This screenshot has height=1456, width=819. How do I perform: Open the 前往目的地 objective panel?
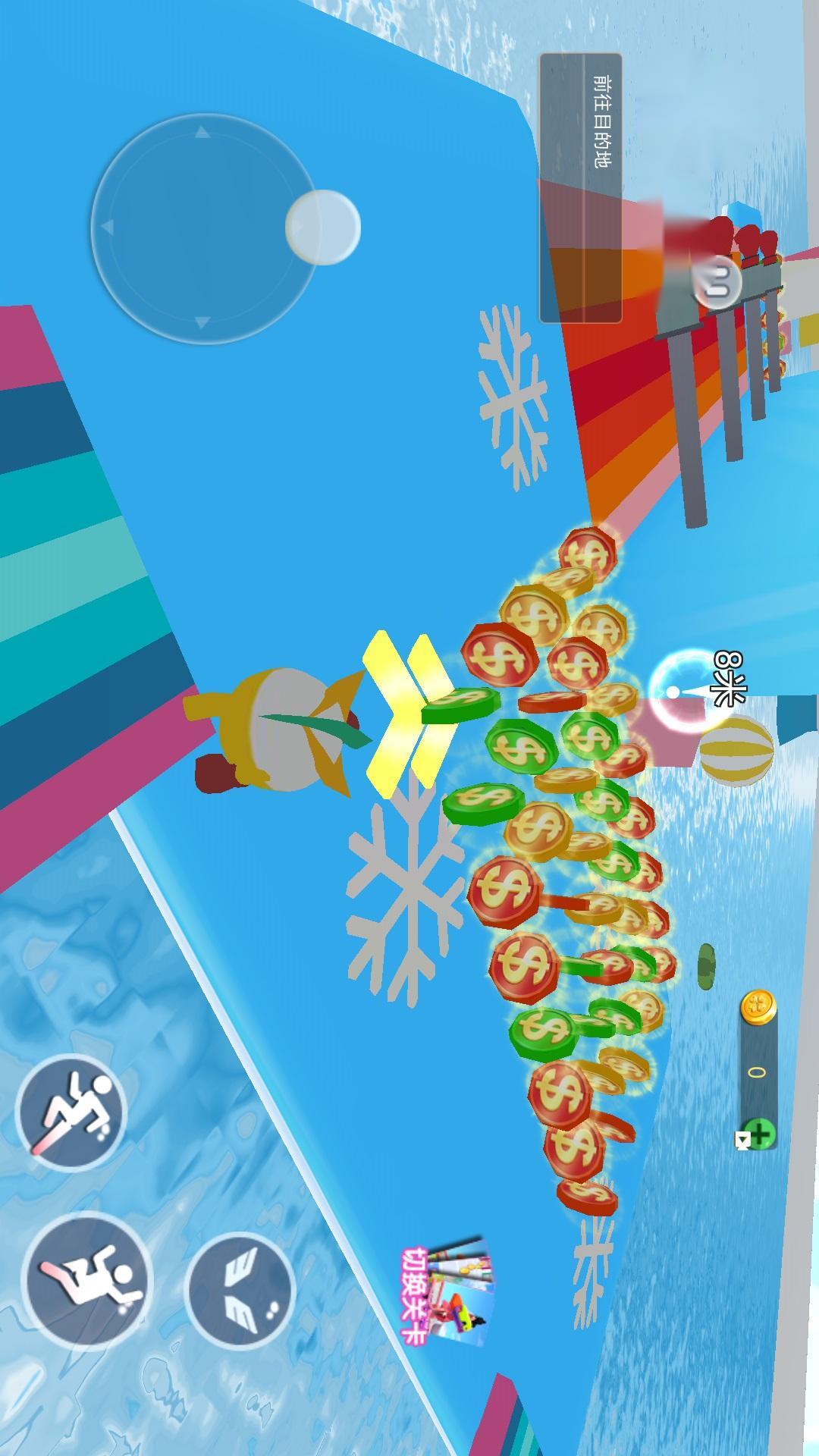581,188
